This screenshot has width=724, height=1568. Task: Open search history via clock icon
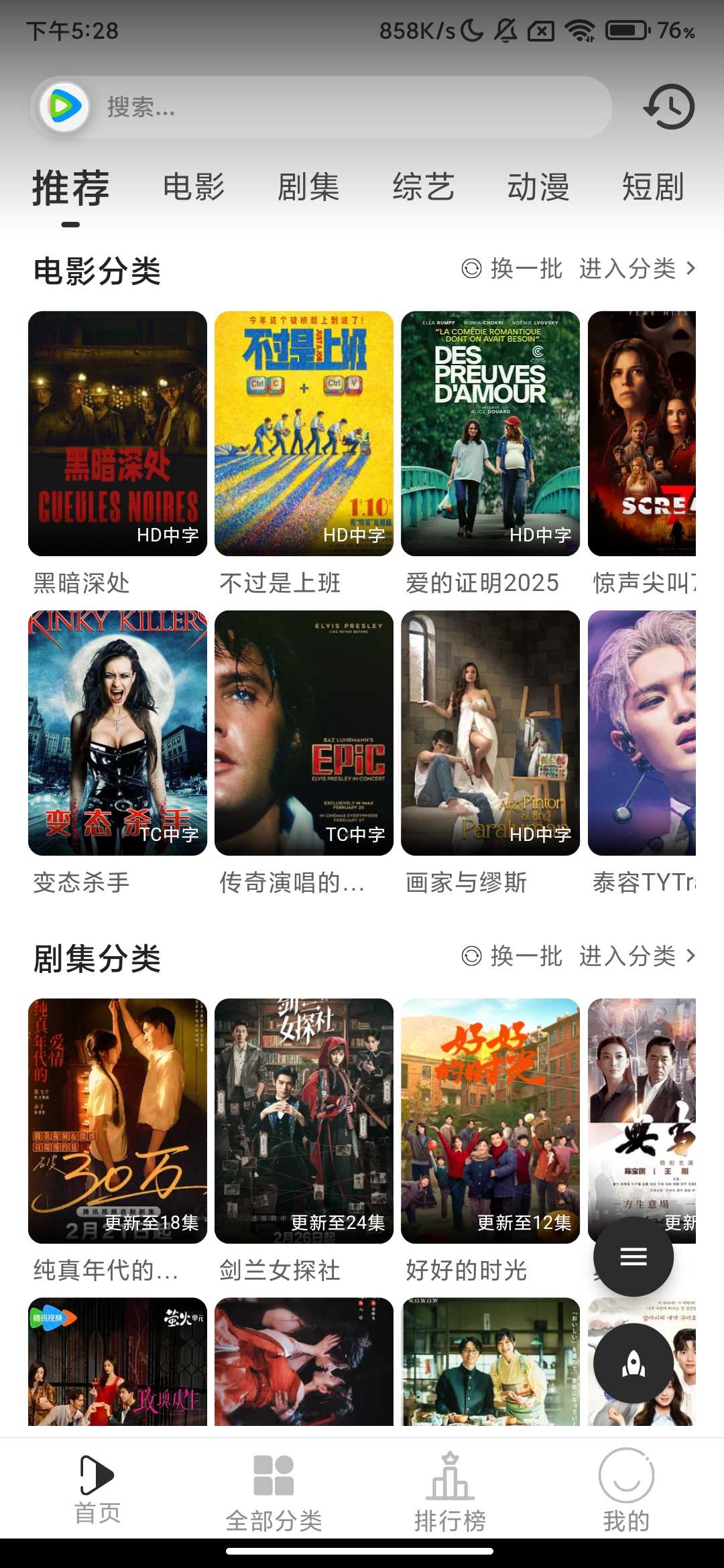[x=670, y=107]
